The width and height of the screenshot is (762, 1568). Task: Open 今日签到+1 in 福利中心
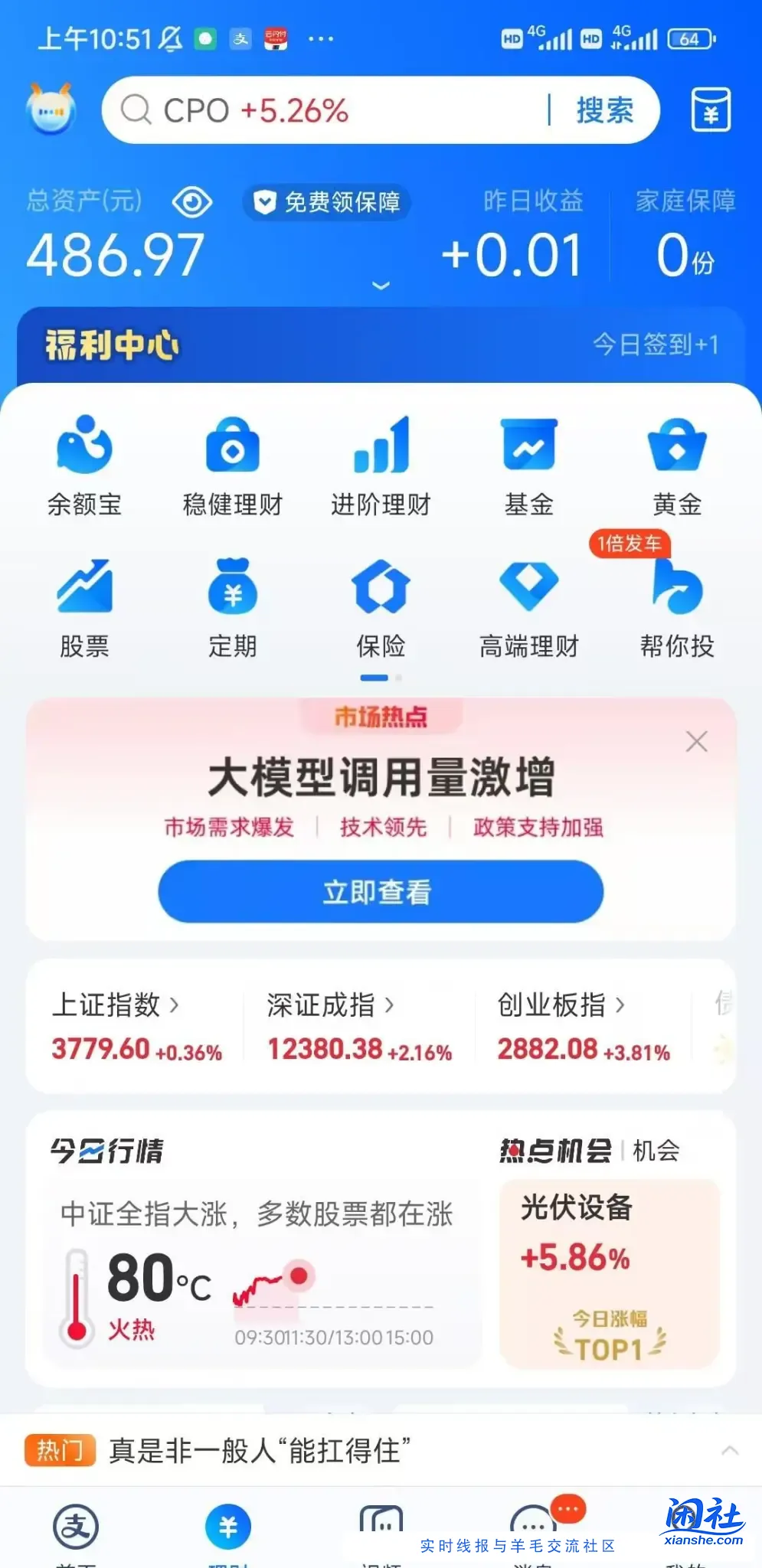click(656, 345)
